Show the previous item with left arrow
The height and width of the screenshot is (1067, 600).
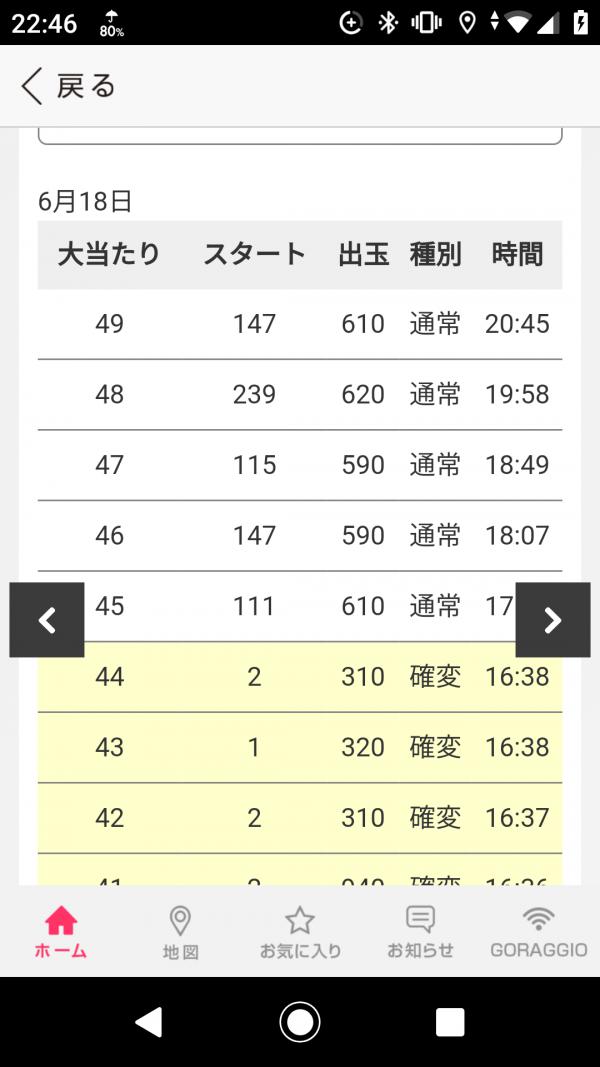click(47, 620)
